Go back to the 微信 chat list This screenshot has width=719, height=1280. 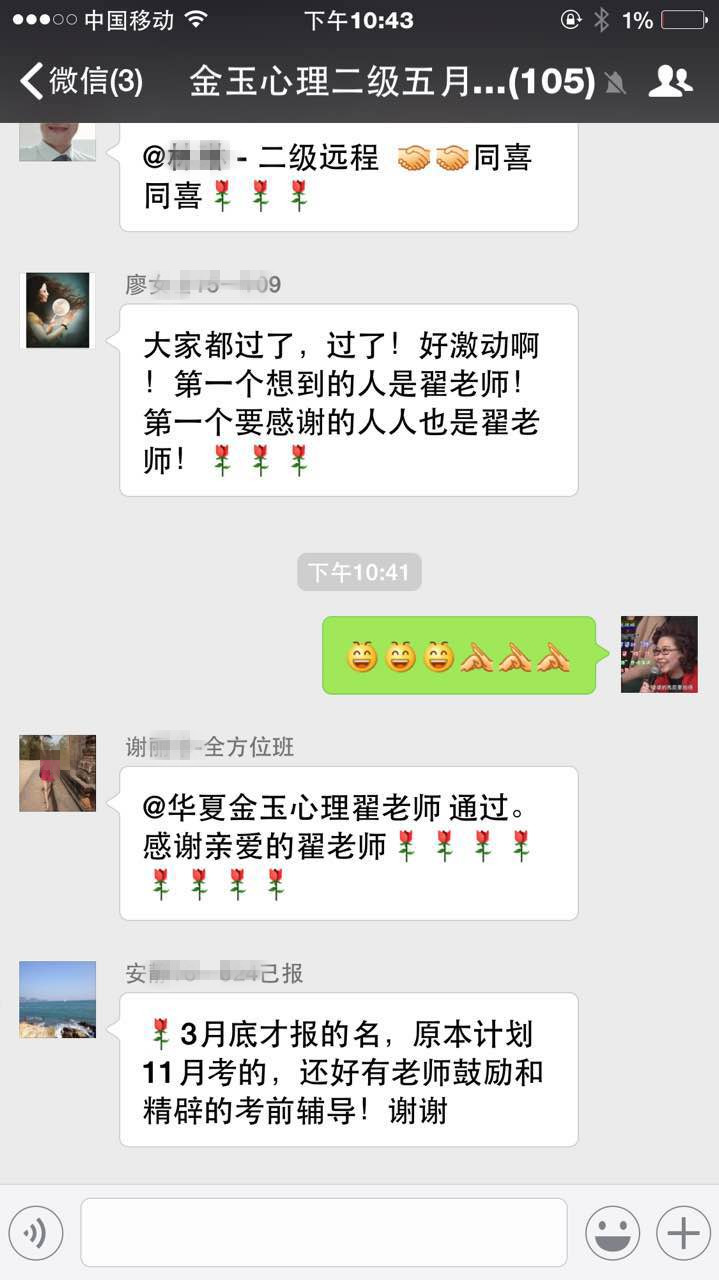pyautogui.click(x=80, y=82)
